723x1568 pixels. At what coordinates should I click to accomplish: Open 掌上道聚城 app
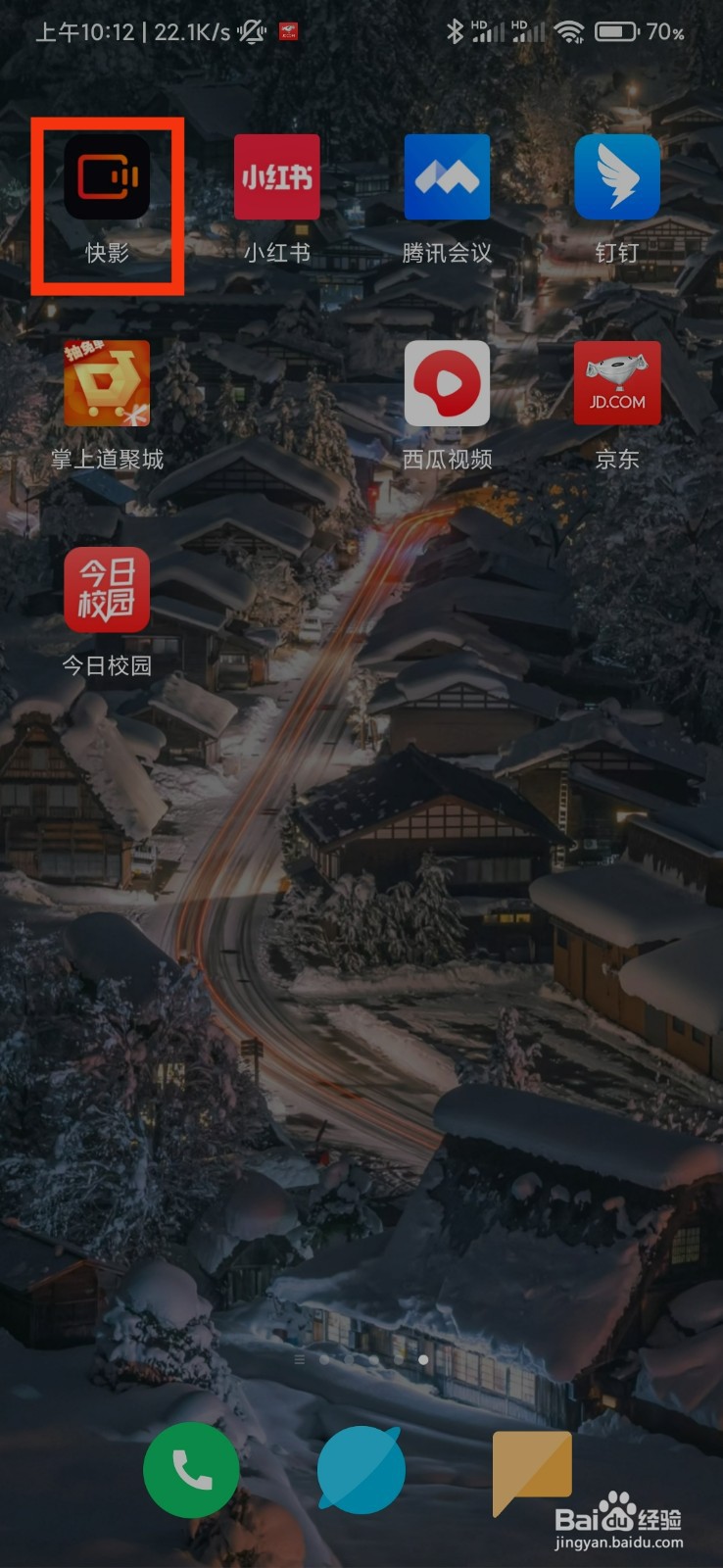pyautogui.click(x=108, y=384)
